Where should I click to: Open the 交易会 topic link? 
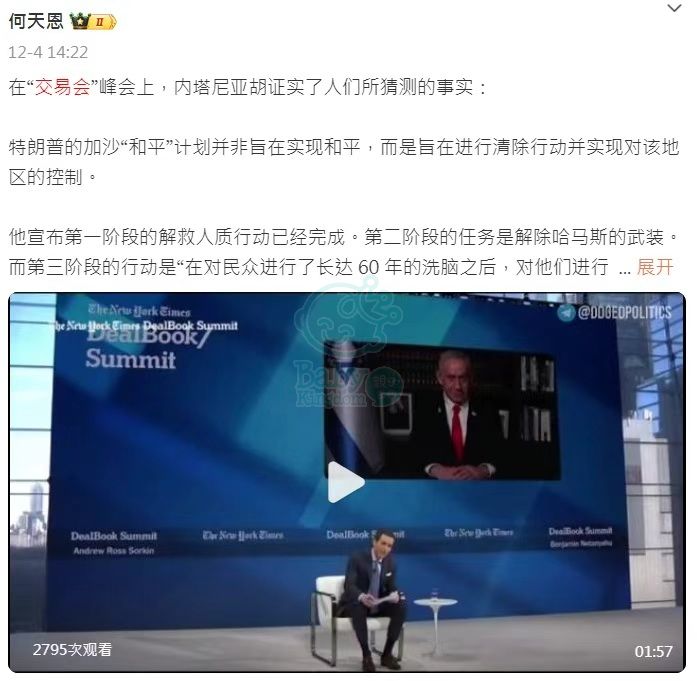tap(62, 87)
